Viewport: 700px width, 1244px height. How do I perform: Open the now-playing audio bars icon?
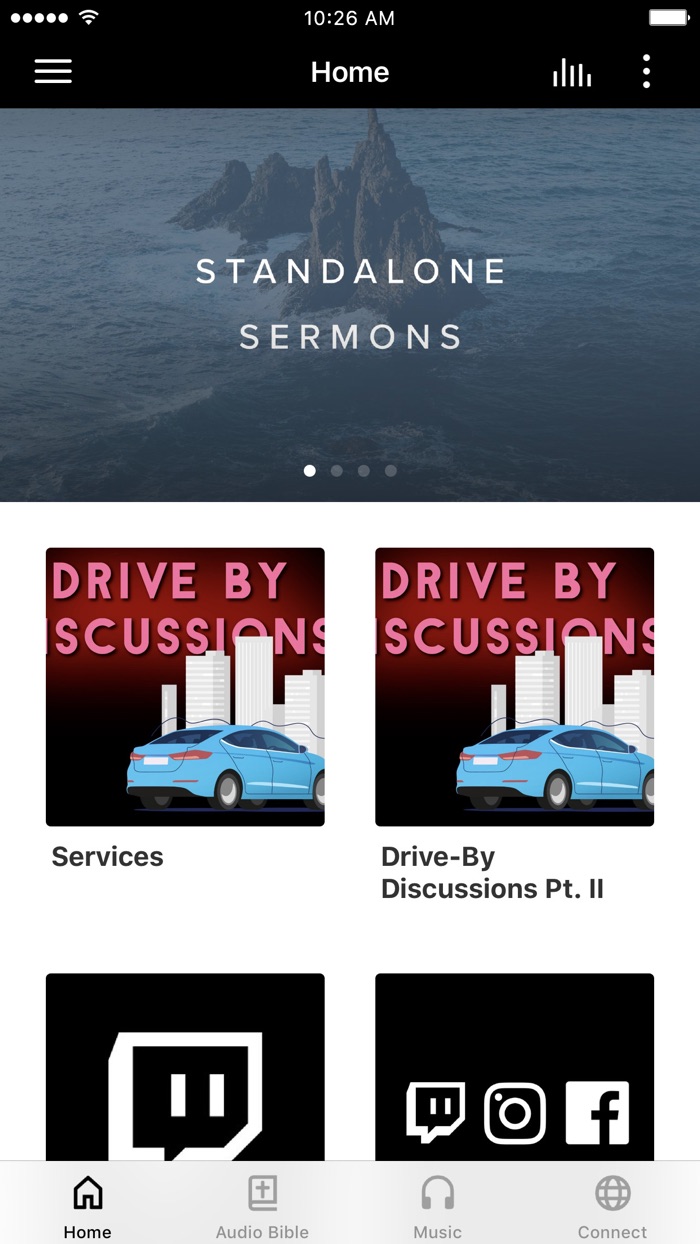[x=572, y=72]
